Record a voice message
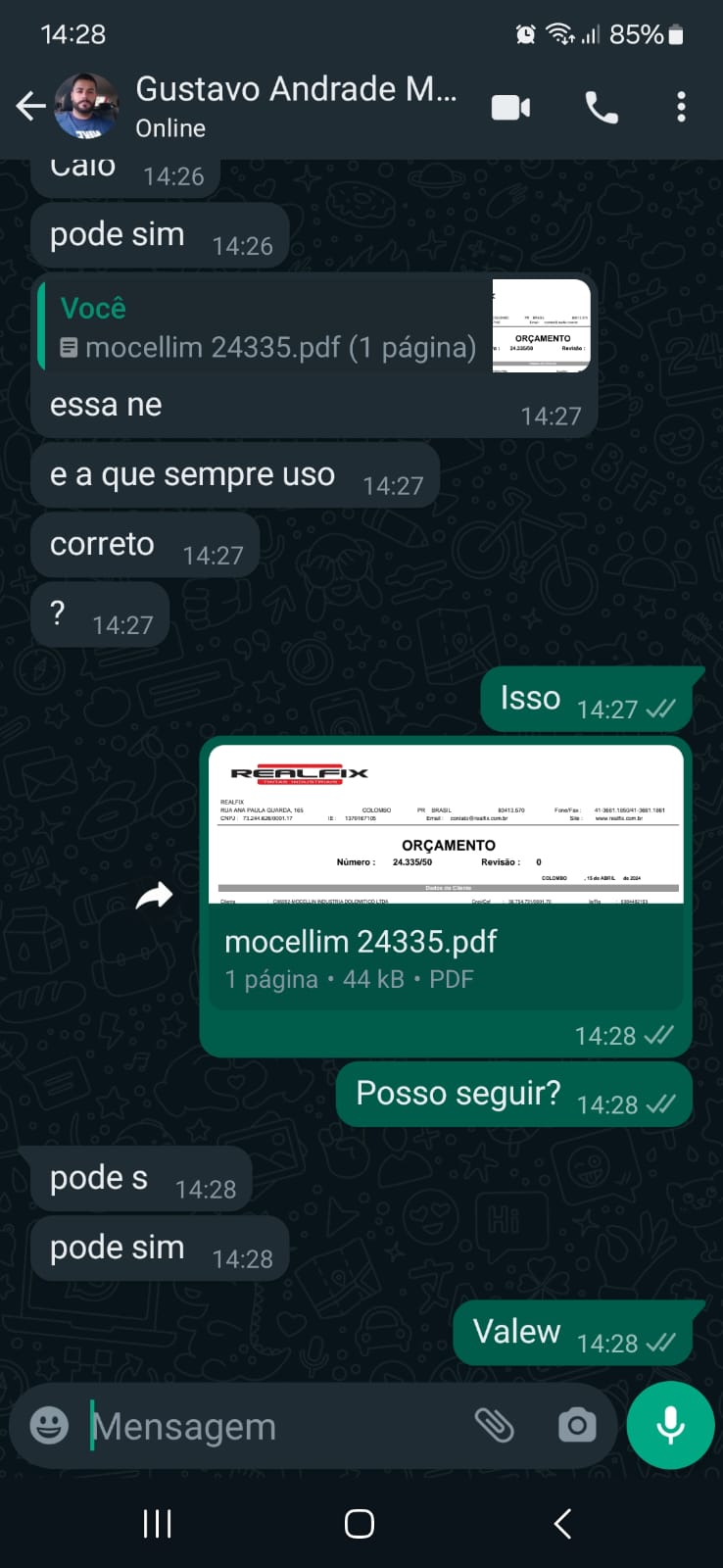The image size is (723, 1568). click(x=671, y=1425)
